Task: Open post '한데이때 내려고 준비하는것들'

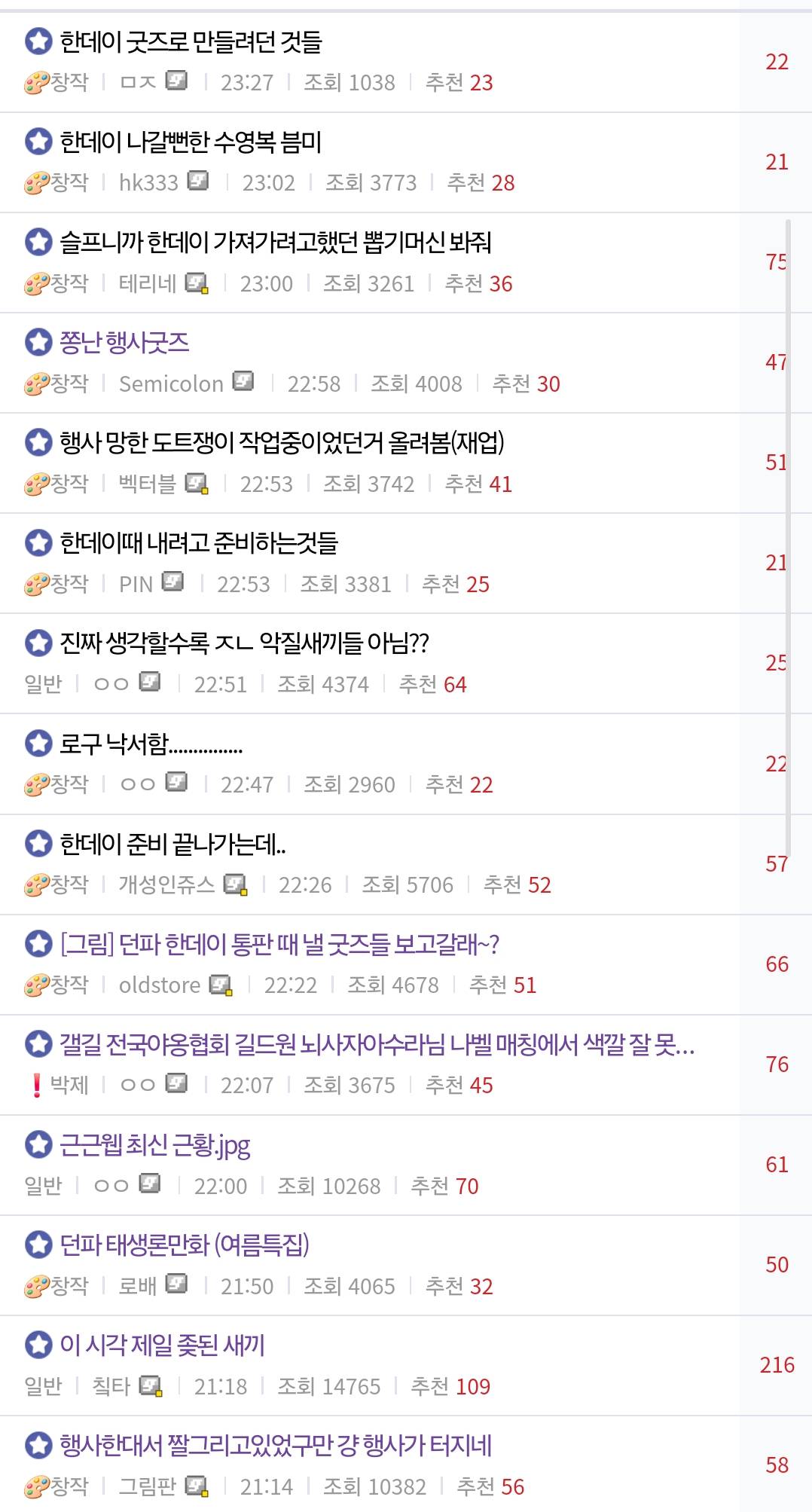Action: click(x=199, y=543)
